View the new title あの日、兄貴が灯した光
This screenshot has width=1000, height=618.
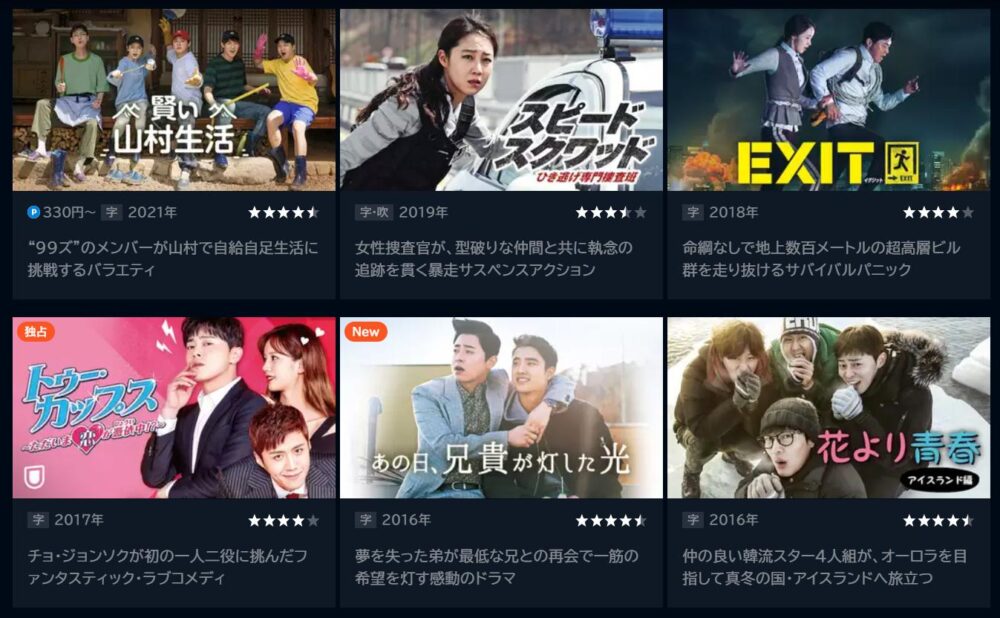(501, 408)
